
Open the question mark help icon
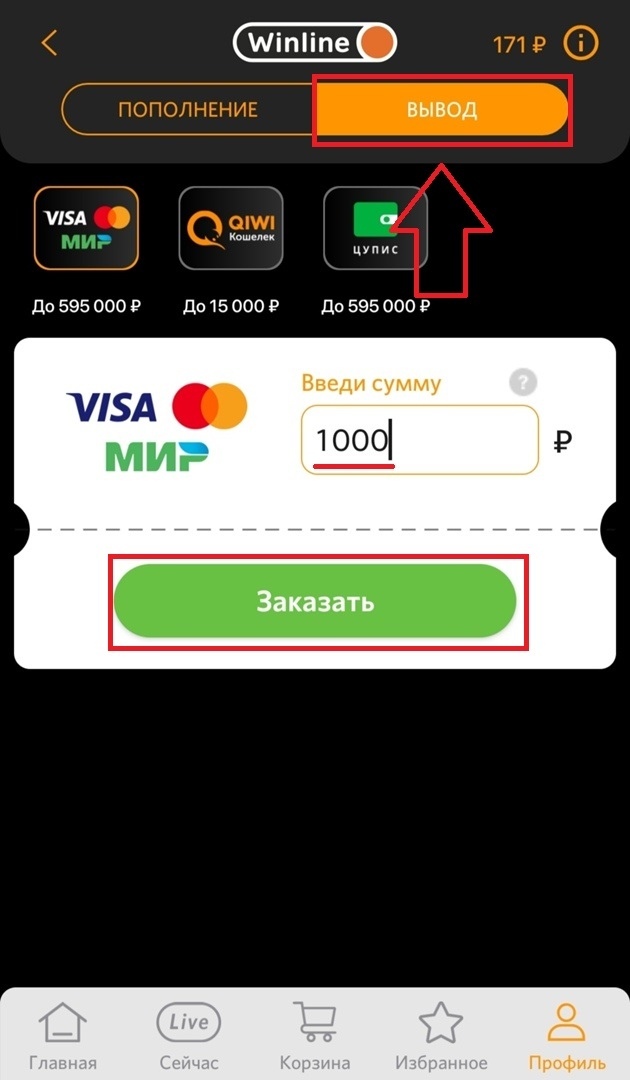point(523,382)
